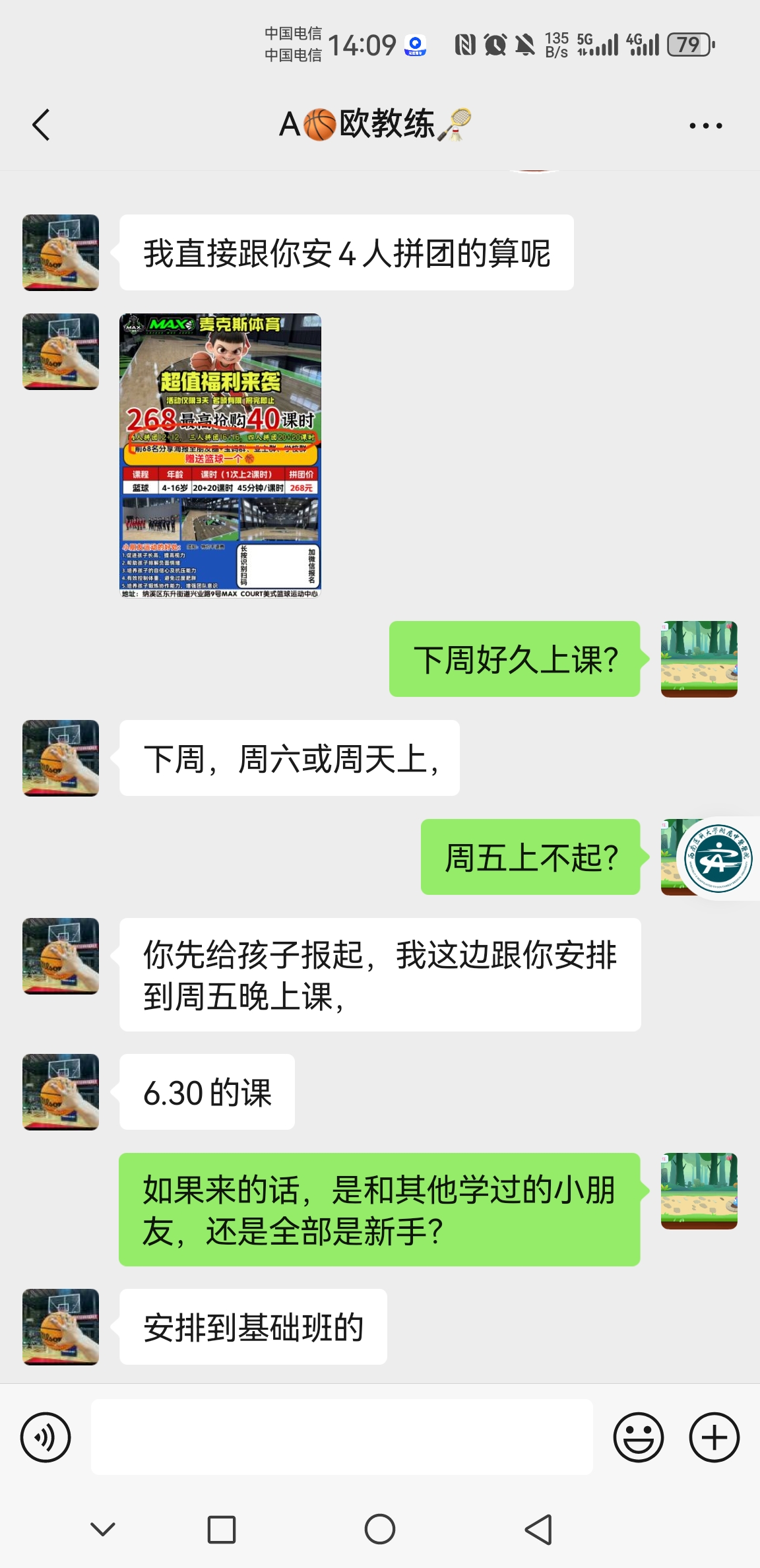Tap the floating round school logo bubble
Viewport: 760px width, 1568px height.
tap(718, 859)
